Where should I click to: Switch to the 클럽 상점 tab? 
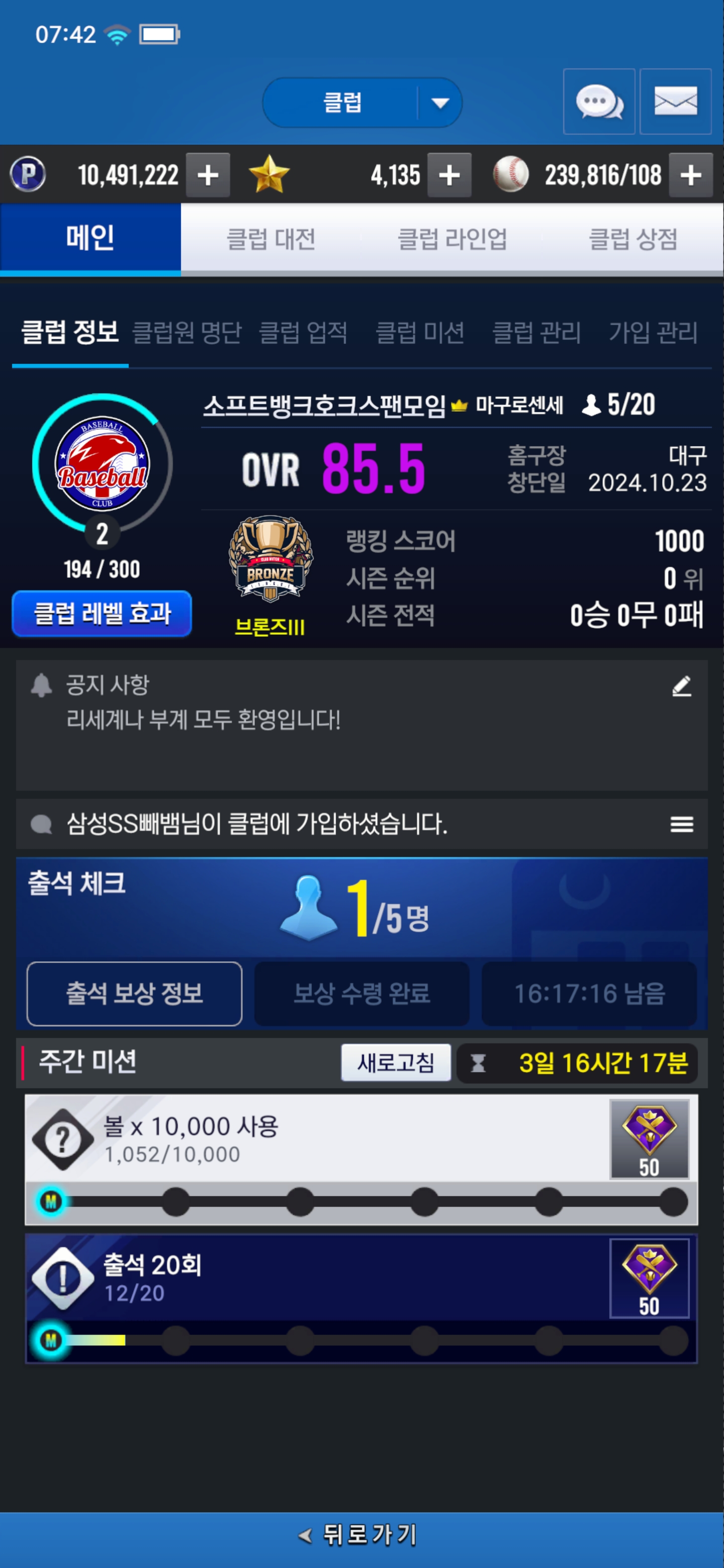point(632,239)
